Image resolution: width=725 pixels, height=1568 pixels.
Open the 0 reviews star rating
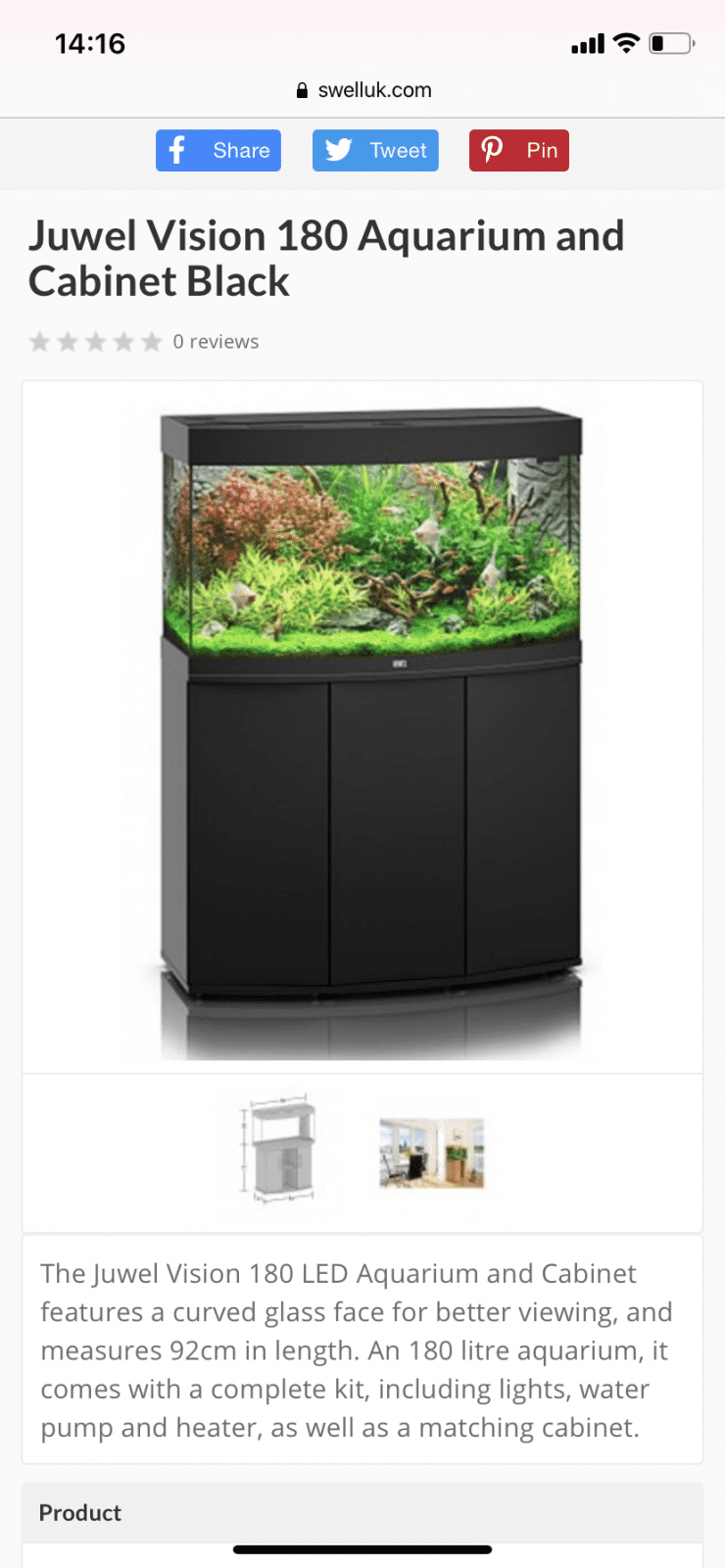pyautogui.click(x=143, y=342)
